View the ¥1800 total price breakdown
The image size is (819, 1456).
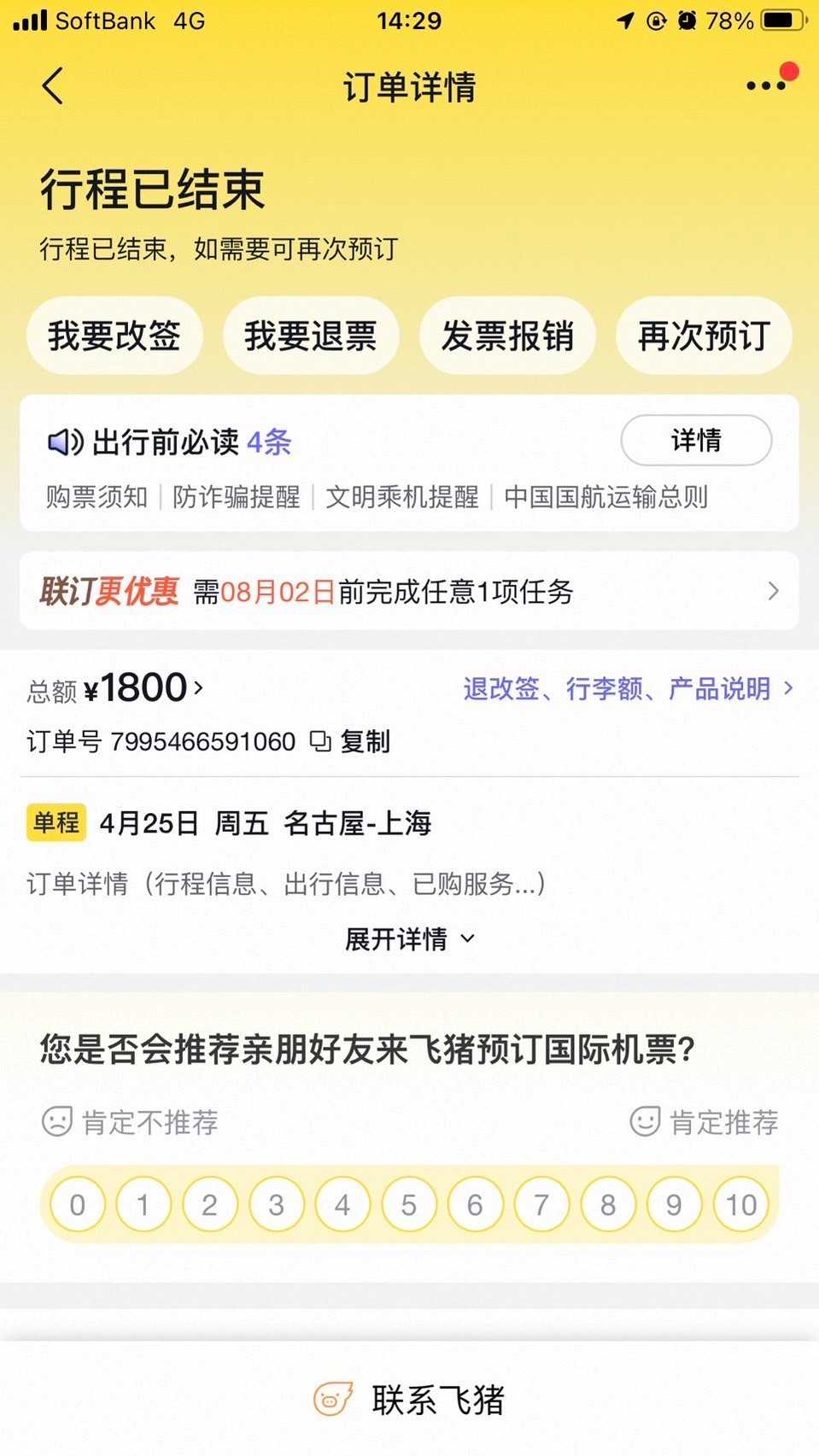[x=145, y=688]
